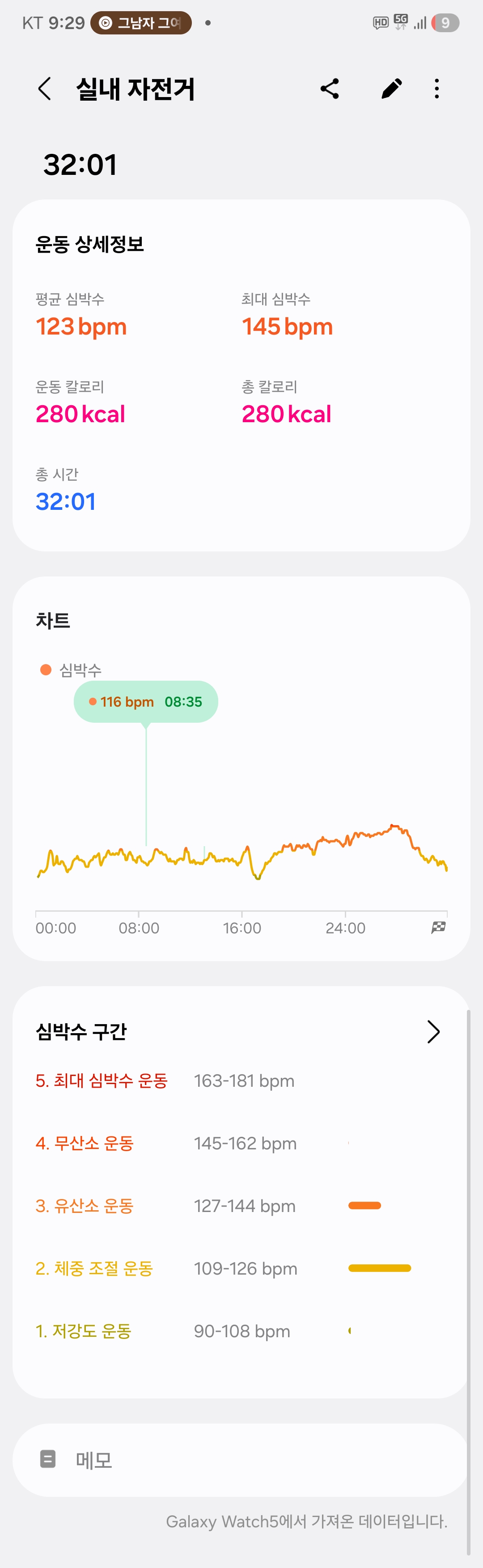The image size is (483, 1568).
Task: Go back from the 실내 자전거 screen
Action: (44, 89)
